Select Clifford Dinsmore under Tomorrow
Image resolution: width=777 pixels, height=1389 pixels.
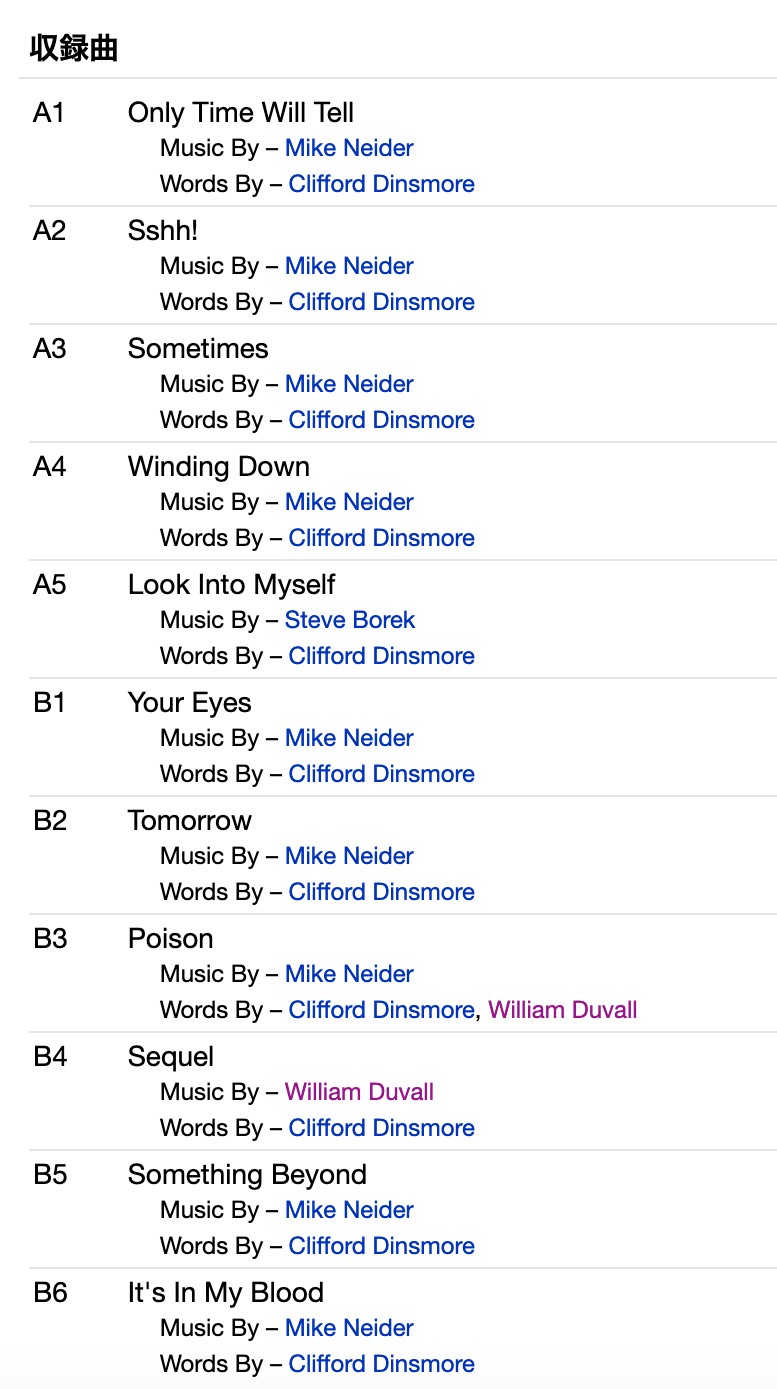(x=381, y=892)
